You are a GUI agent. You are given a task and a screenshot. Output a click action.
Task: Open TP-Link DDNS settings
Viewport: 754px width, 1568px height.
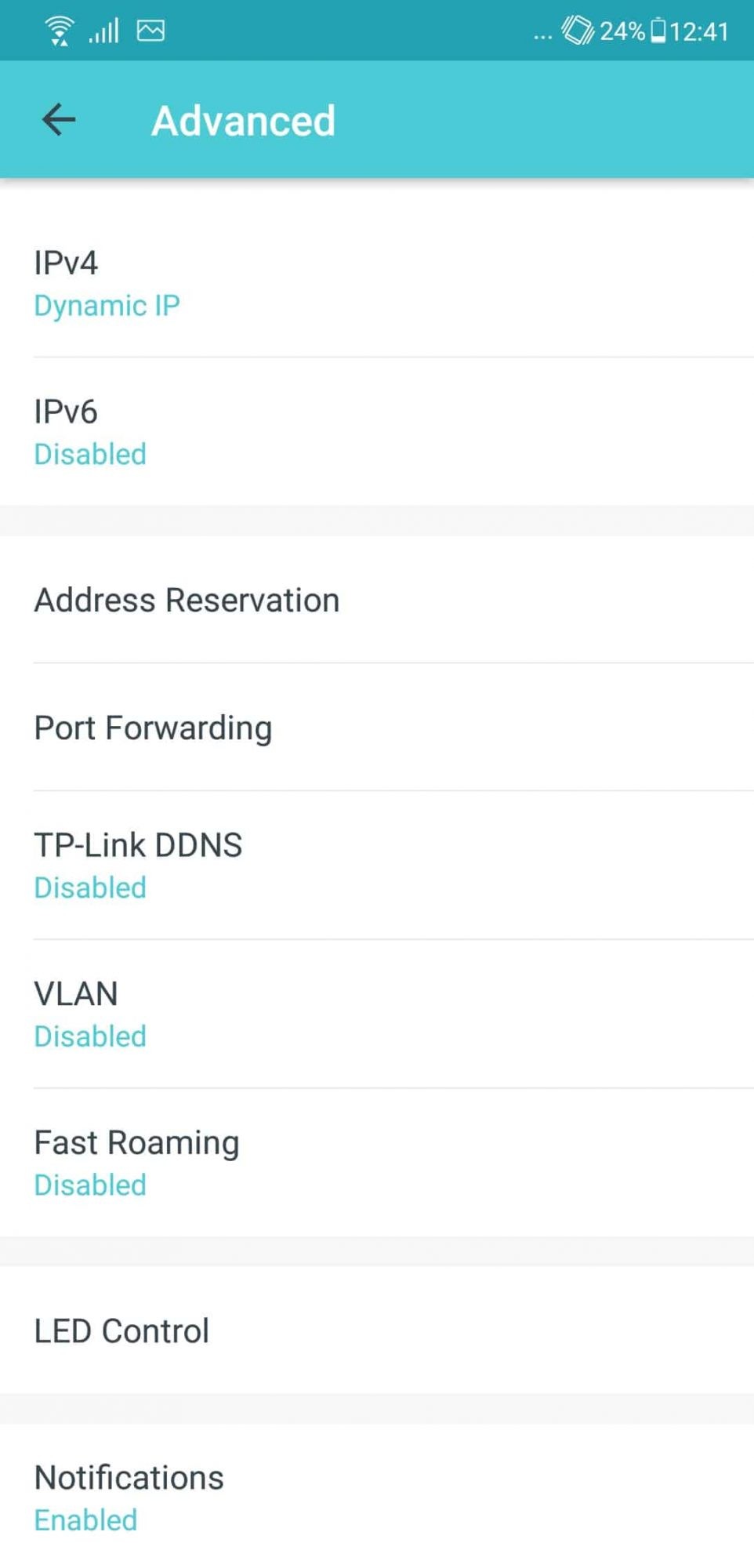(377, 866)
